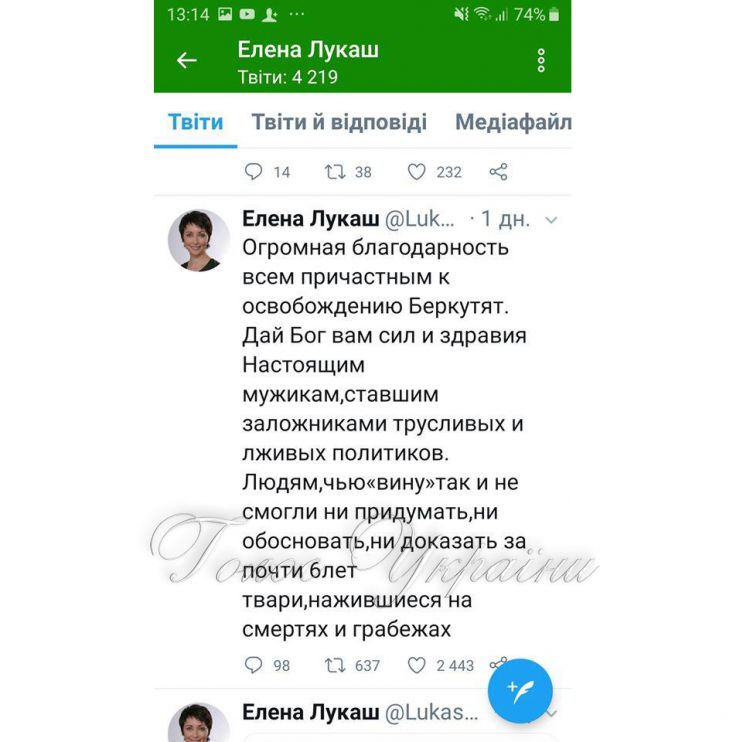
Task: Expand the chevron menu on the Беркутят tweet
Action: [x=551, y=220]
